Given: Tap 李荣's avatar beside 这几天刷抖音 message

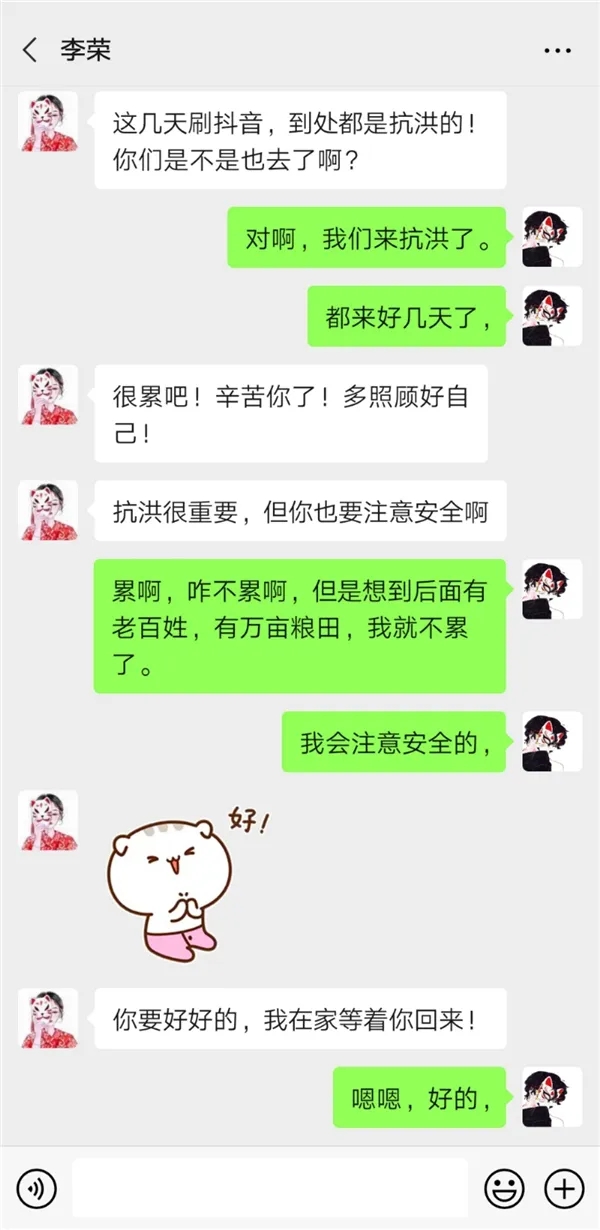Looking at the screenshot, I should click(x=49, y=122).
